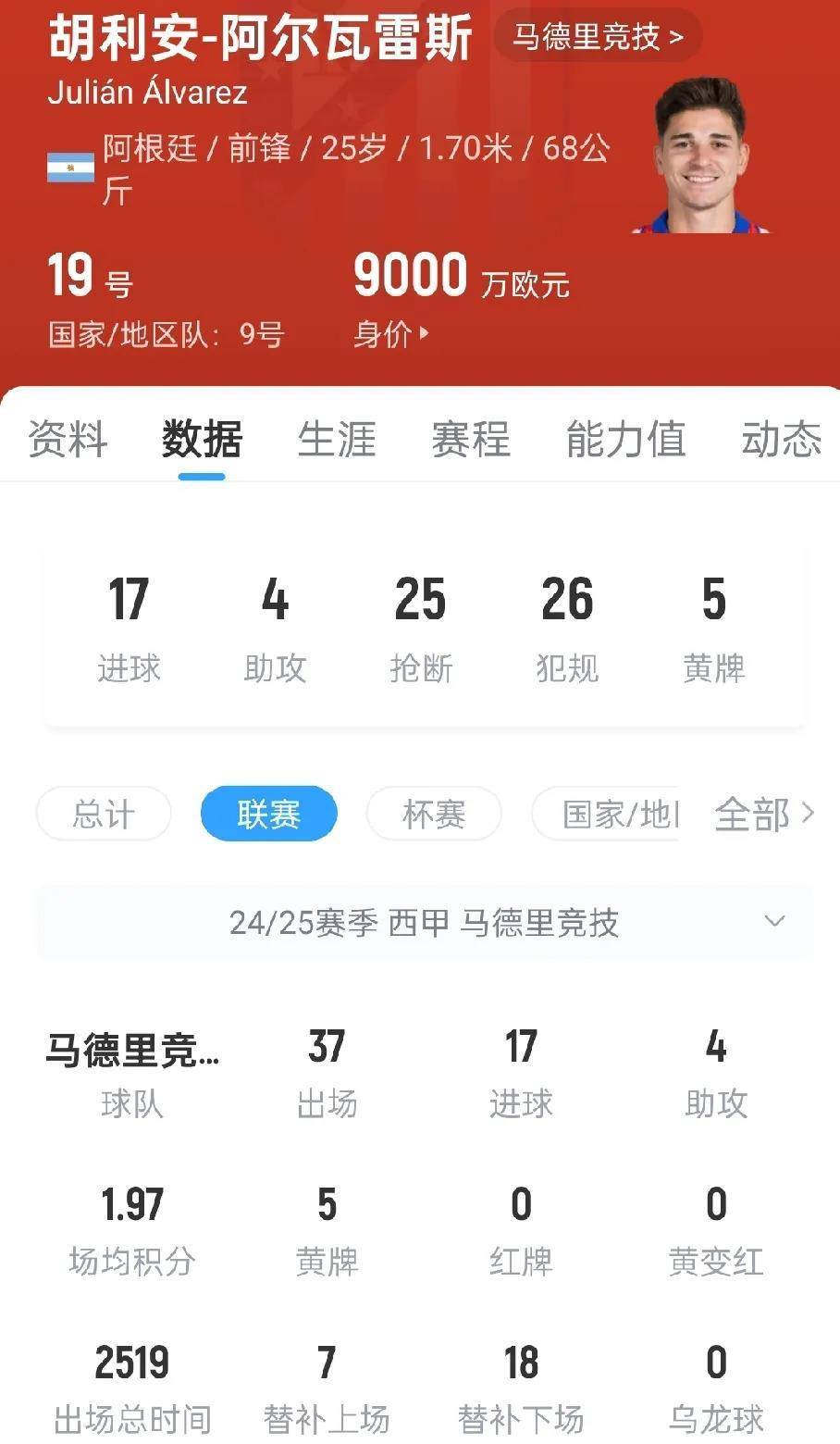
Task: Filter stats by 杯赛
Action: click(434, 815)
